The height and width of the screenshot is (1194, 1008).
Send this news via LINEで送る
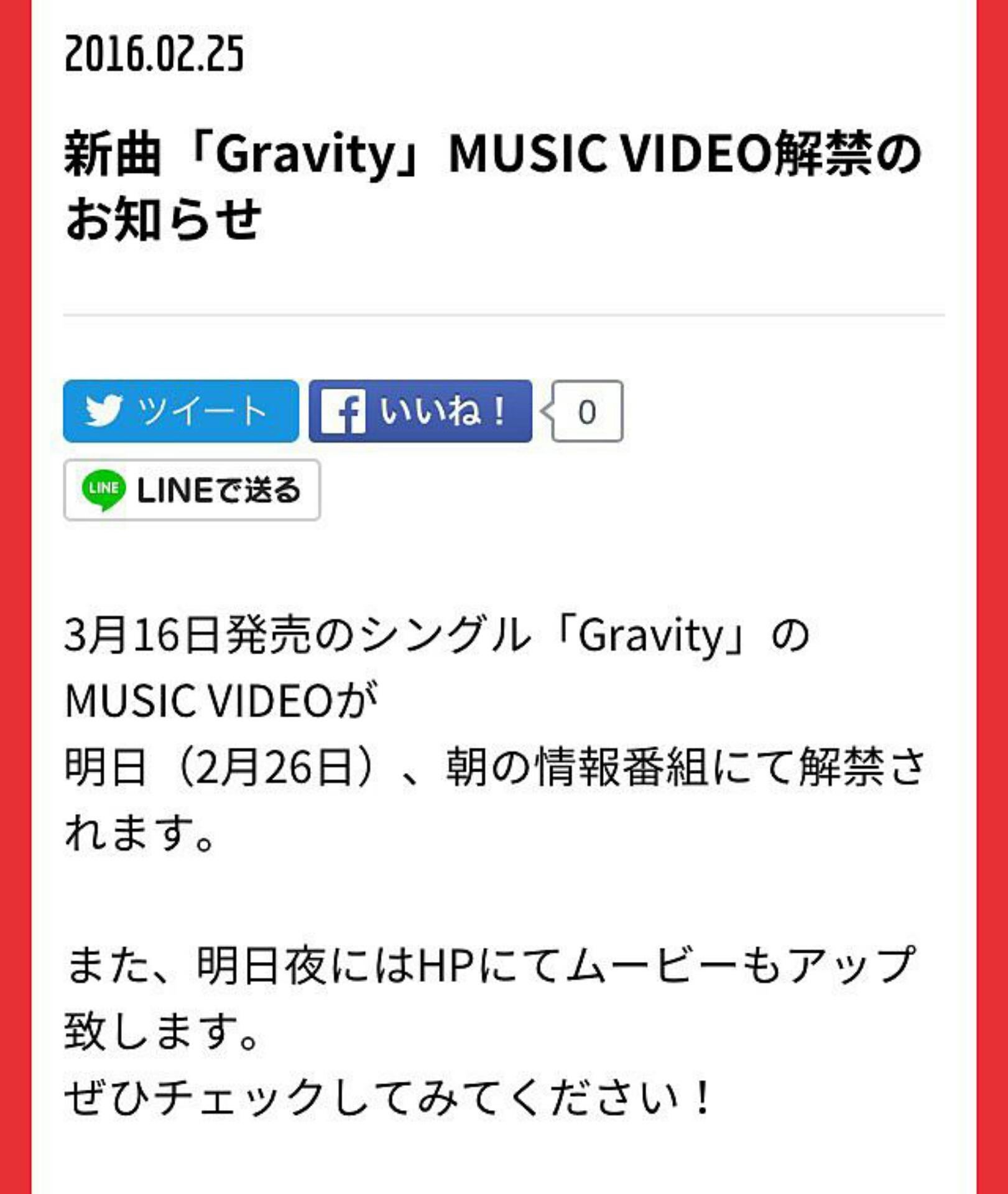click(x=192, y=490)
